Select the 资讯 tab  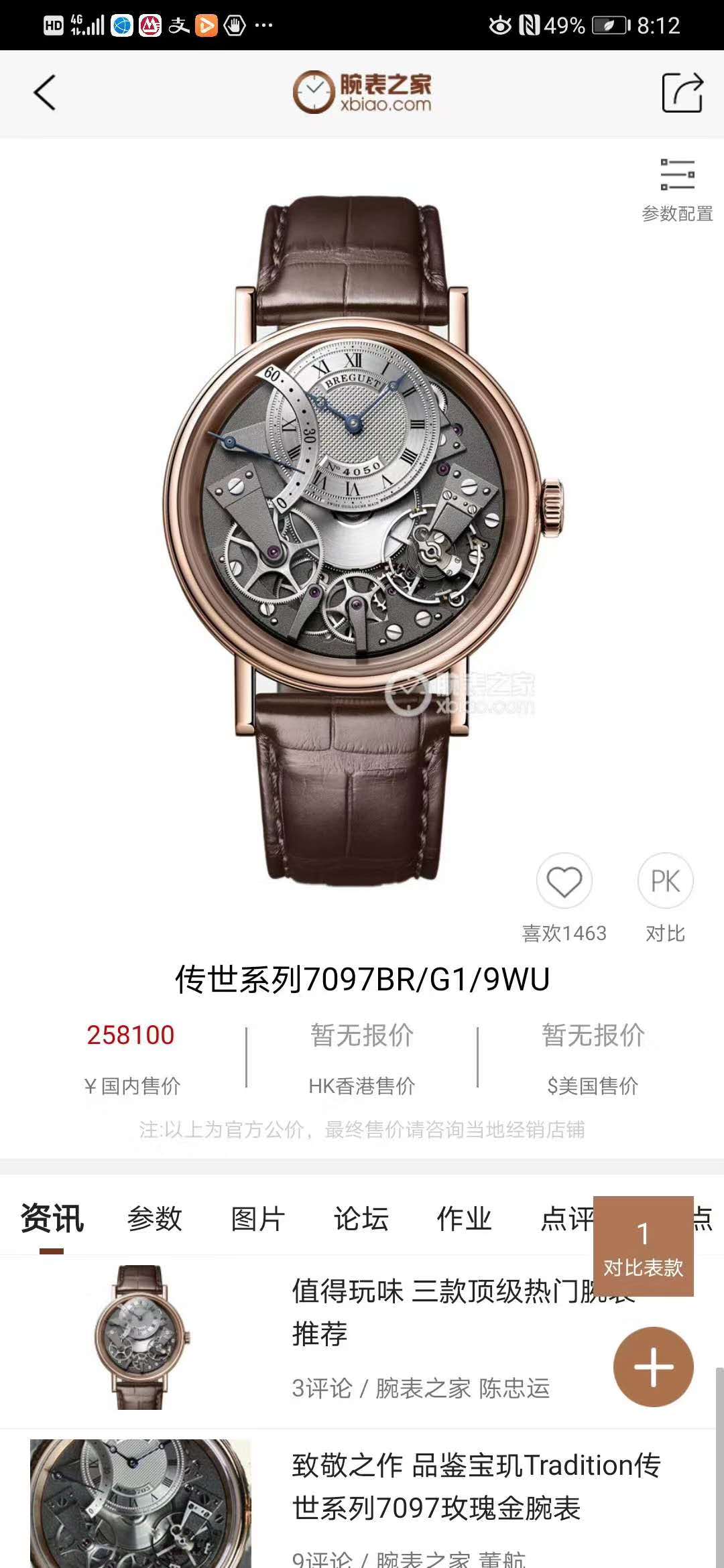click(x=52, y=1218)
